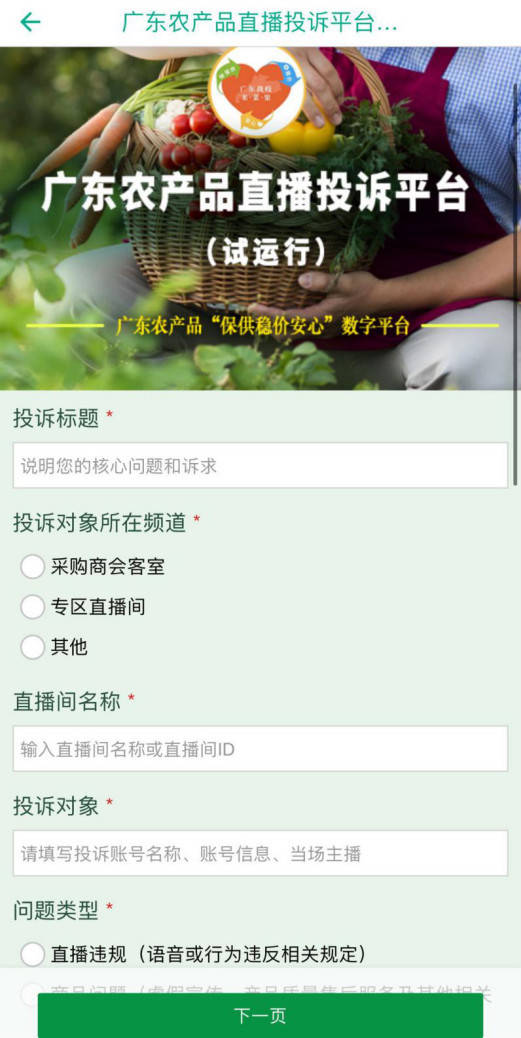Proceed with the 下一页 button
Image resolution: width=521 pixels, height=1038 pixels.
coord(260,1015)
